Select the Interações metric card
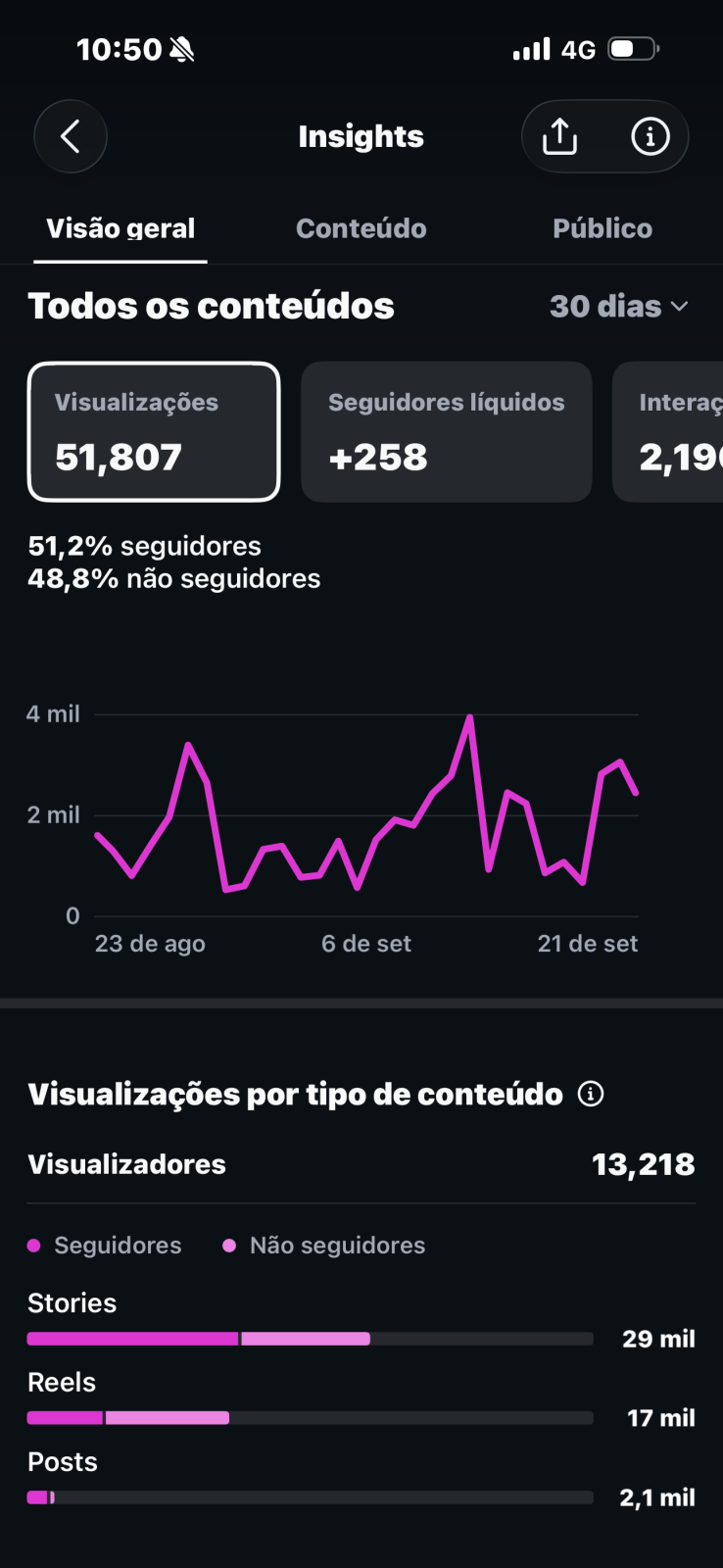Viewport: 723px width, 1568px height. (x=668, y=431)
